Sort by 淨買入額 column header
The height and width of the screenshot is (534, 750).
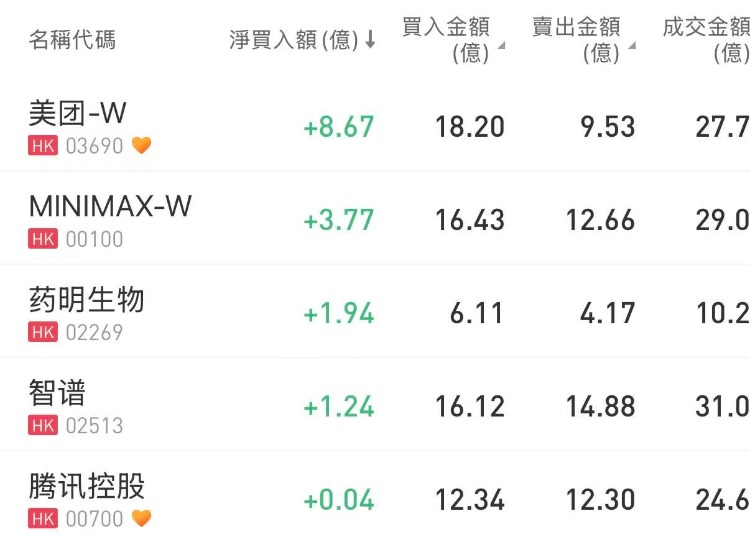pyautogui.click(x=302, y=40)
